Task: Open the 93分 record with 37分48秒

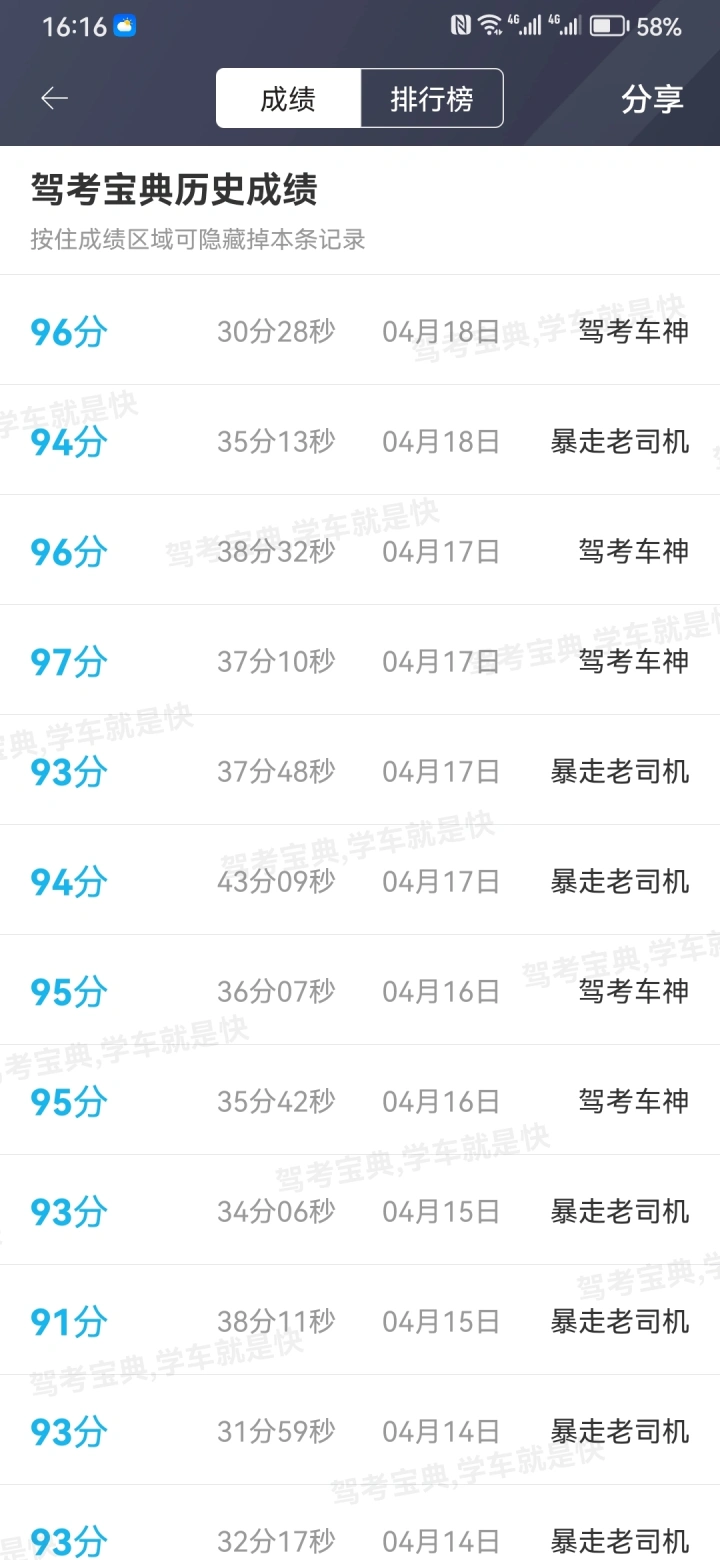Action: tap(360, 770)
